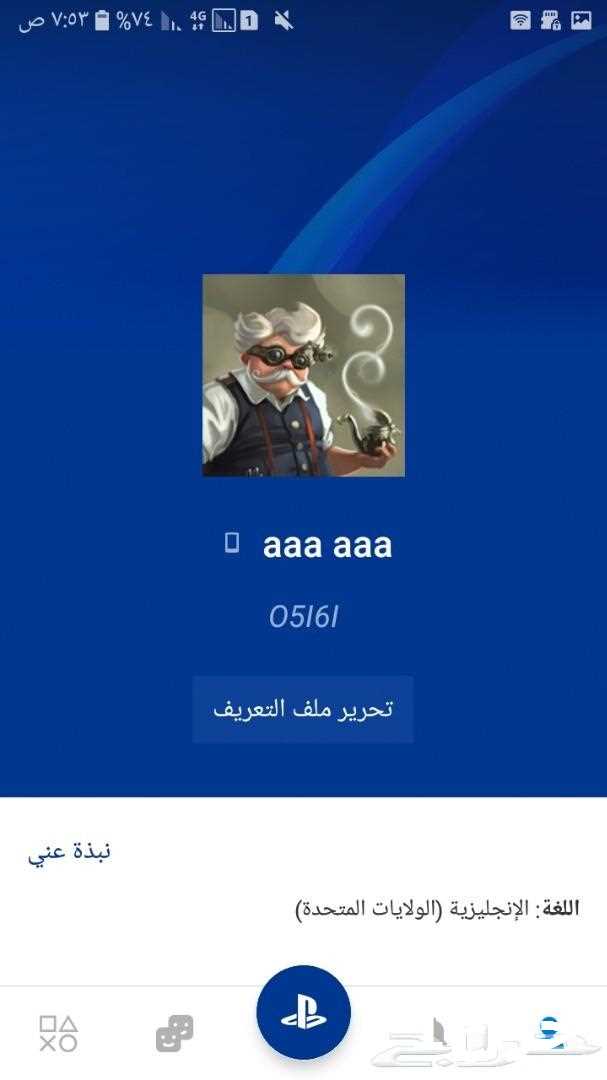Image resolution: width=607 pixels, height=1080 pixels.
Task: Tap the profile avatar picture
Action: coord(303,375)
